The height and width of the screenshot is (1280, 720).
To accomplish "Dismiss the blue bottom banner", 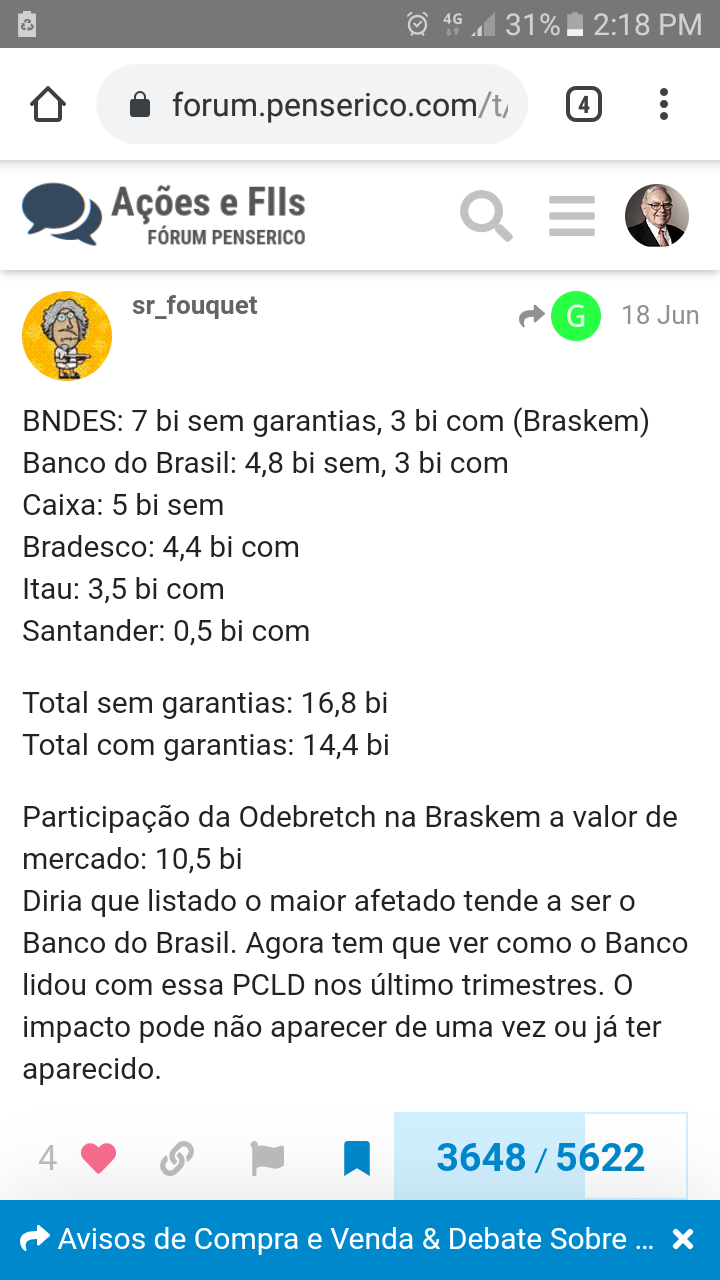I will click(683, 1240).
